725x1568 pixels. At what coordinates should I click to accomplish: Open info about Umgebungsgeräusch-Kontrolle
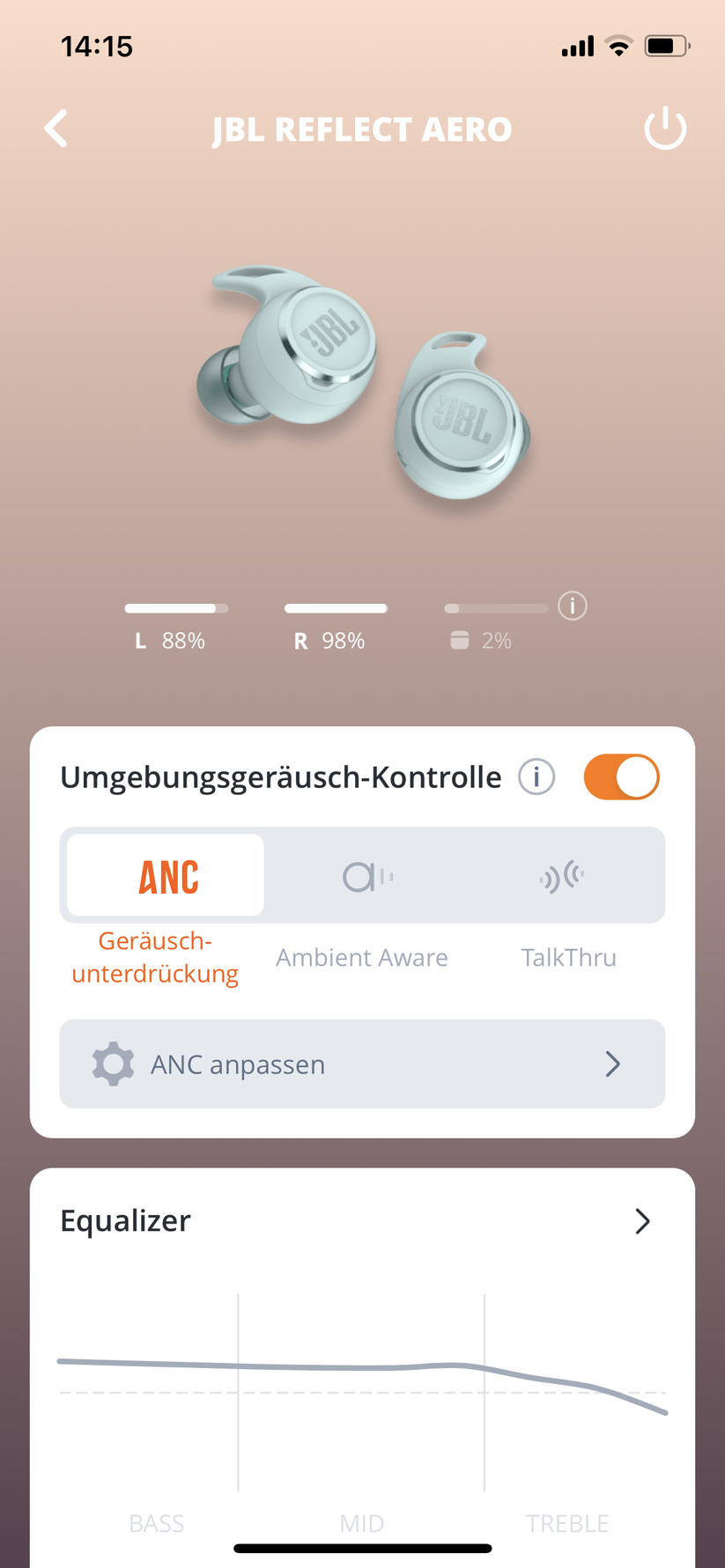(536, 777)
